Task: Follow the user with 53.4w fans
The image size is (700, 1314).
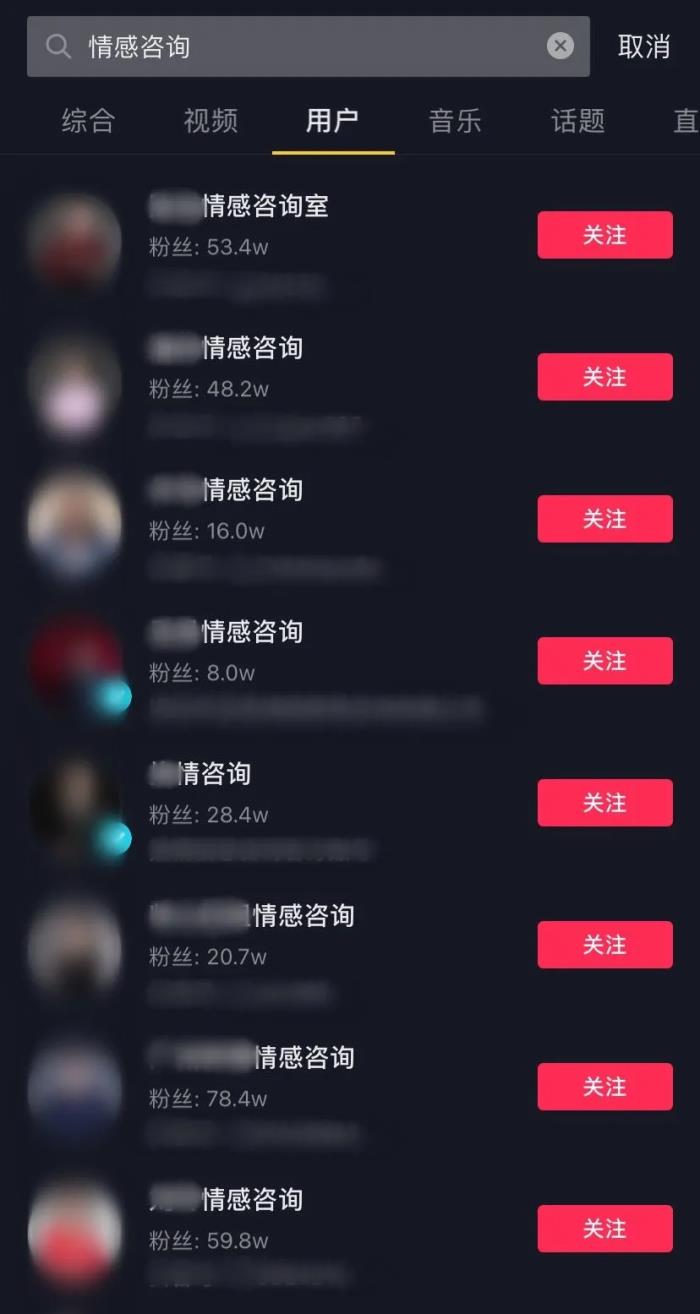Action: pyautogui.click(x=604, y=235)
